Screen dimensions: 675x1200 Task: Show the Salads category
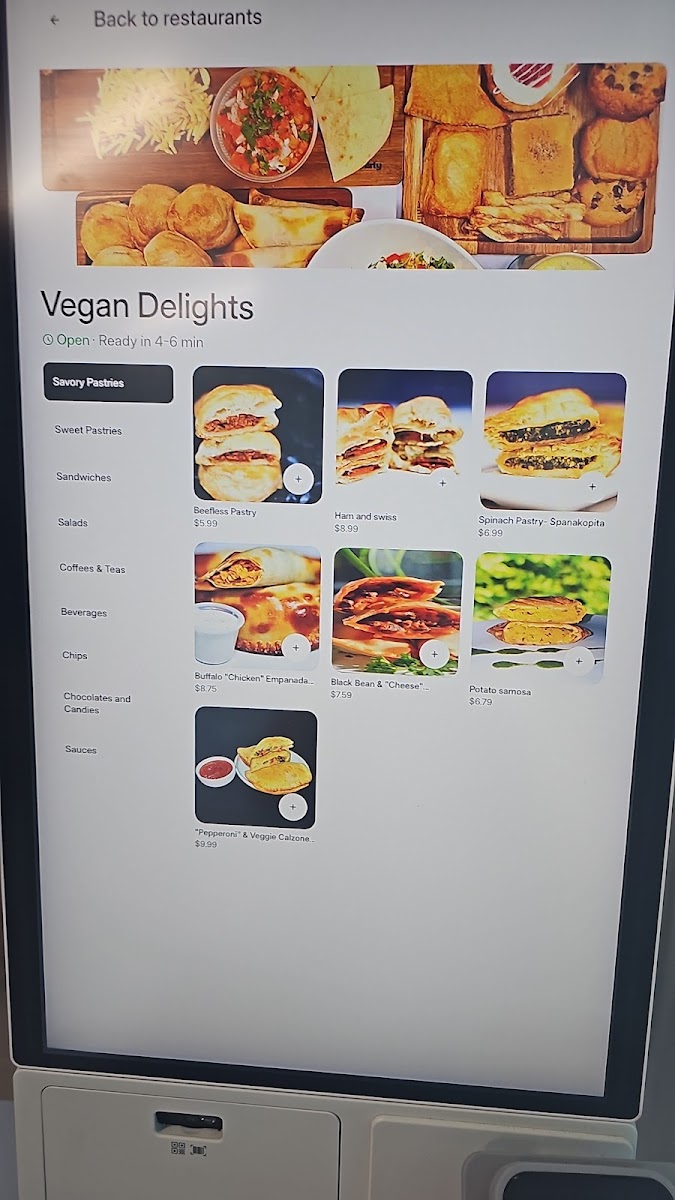73,523
